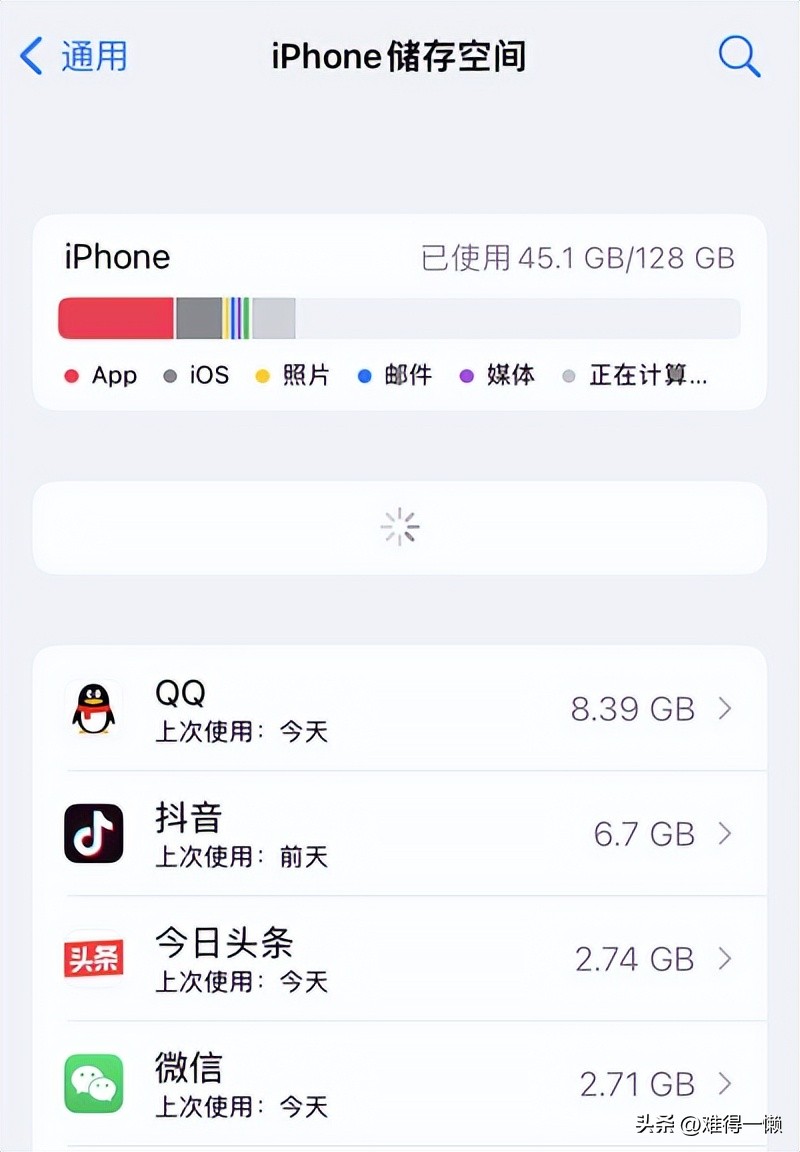
Task: Select the QQ row showing 8.39 GB
Action: (x=400, y=709)
